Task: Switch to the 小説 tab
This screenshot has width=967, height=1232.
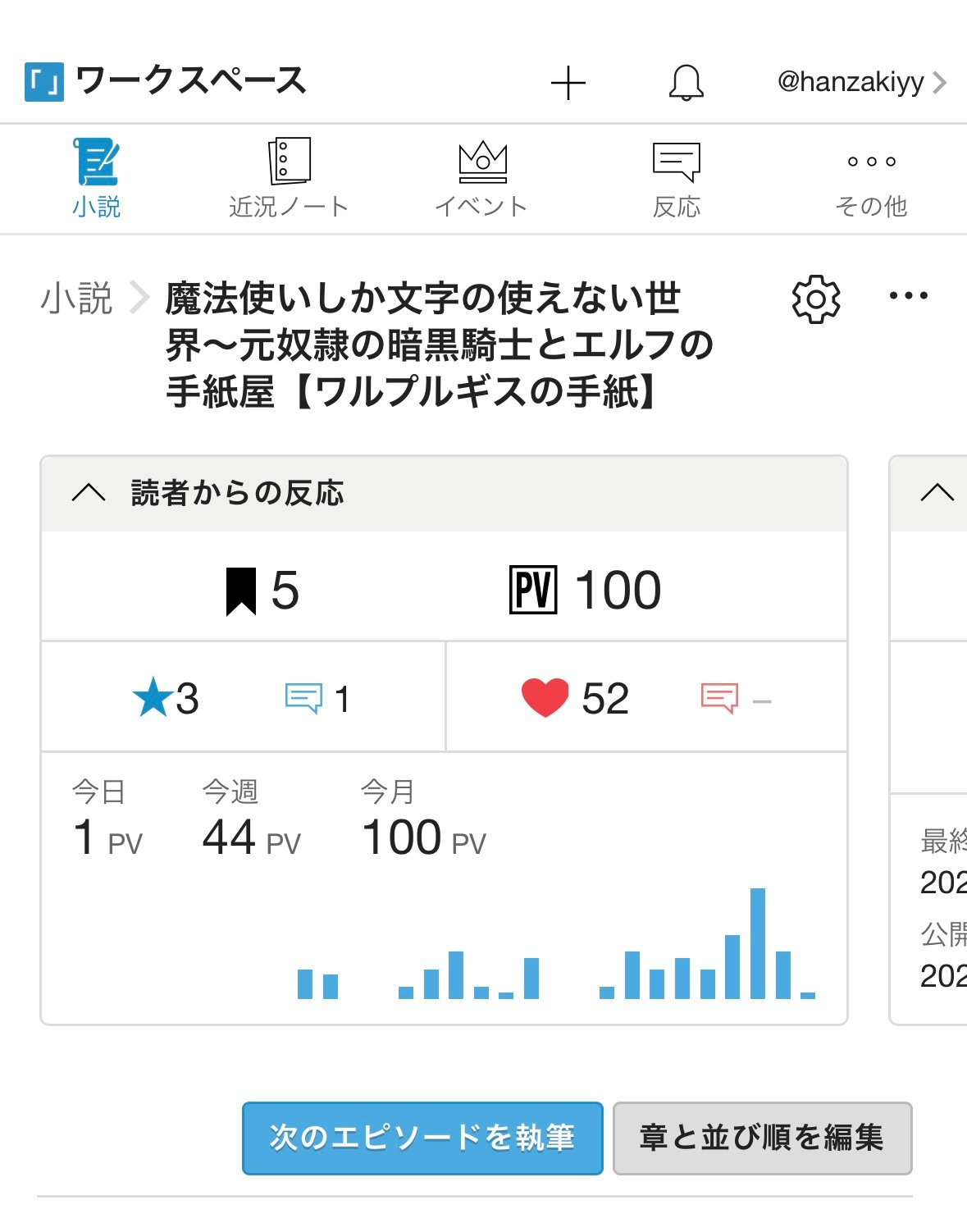Action: [x=96, y=178]
